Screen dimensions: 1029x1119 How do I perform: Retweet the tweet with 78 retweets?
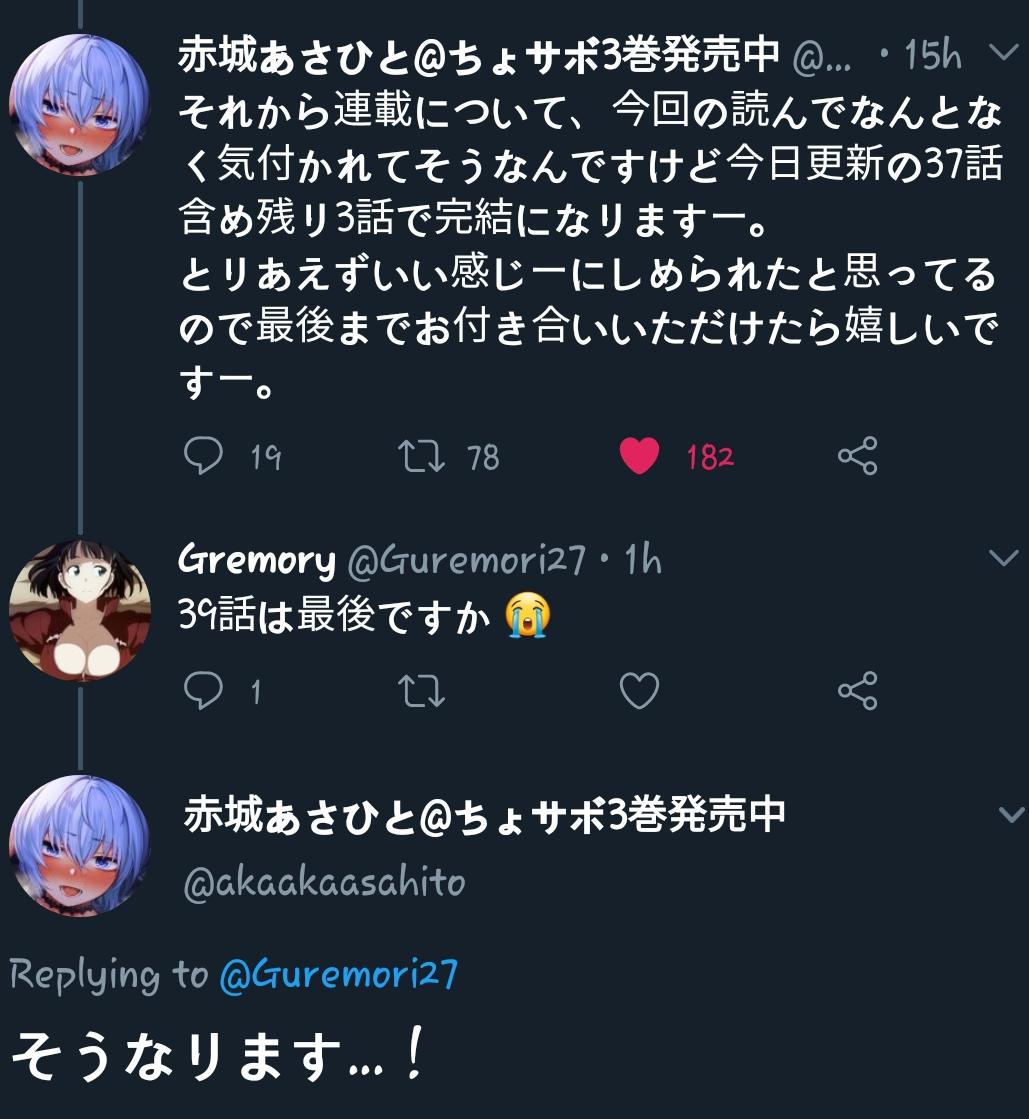(x=421, y=457)
